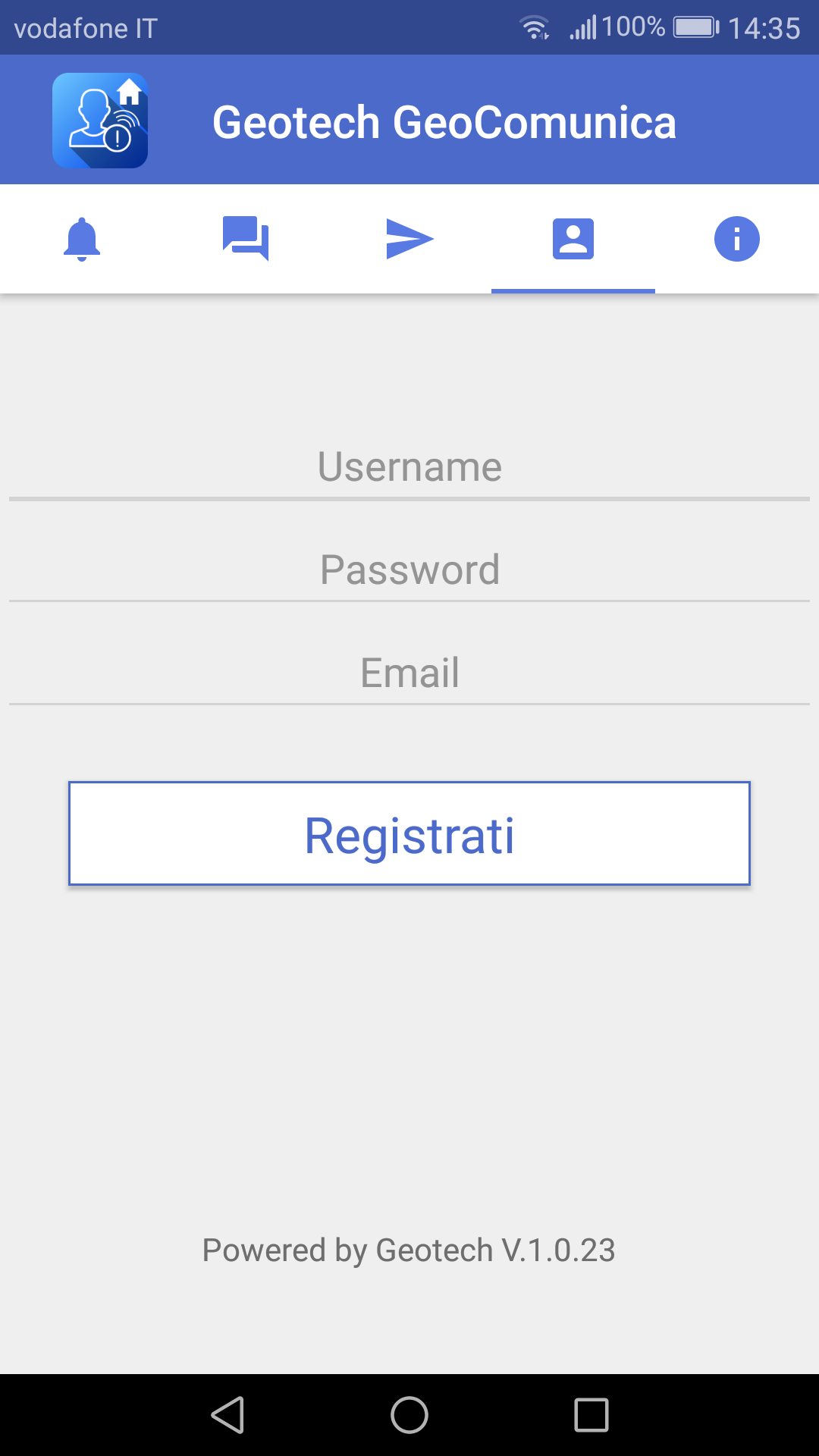Select the Email input field
Screen dimensions: 819x1456
[x=409, y=673]
